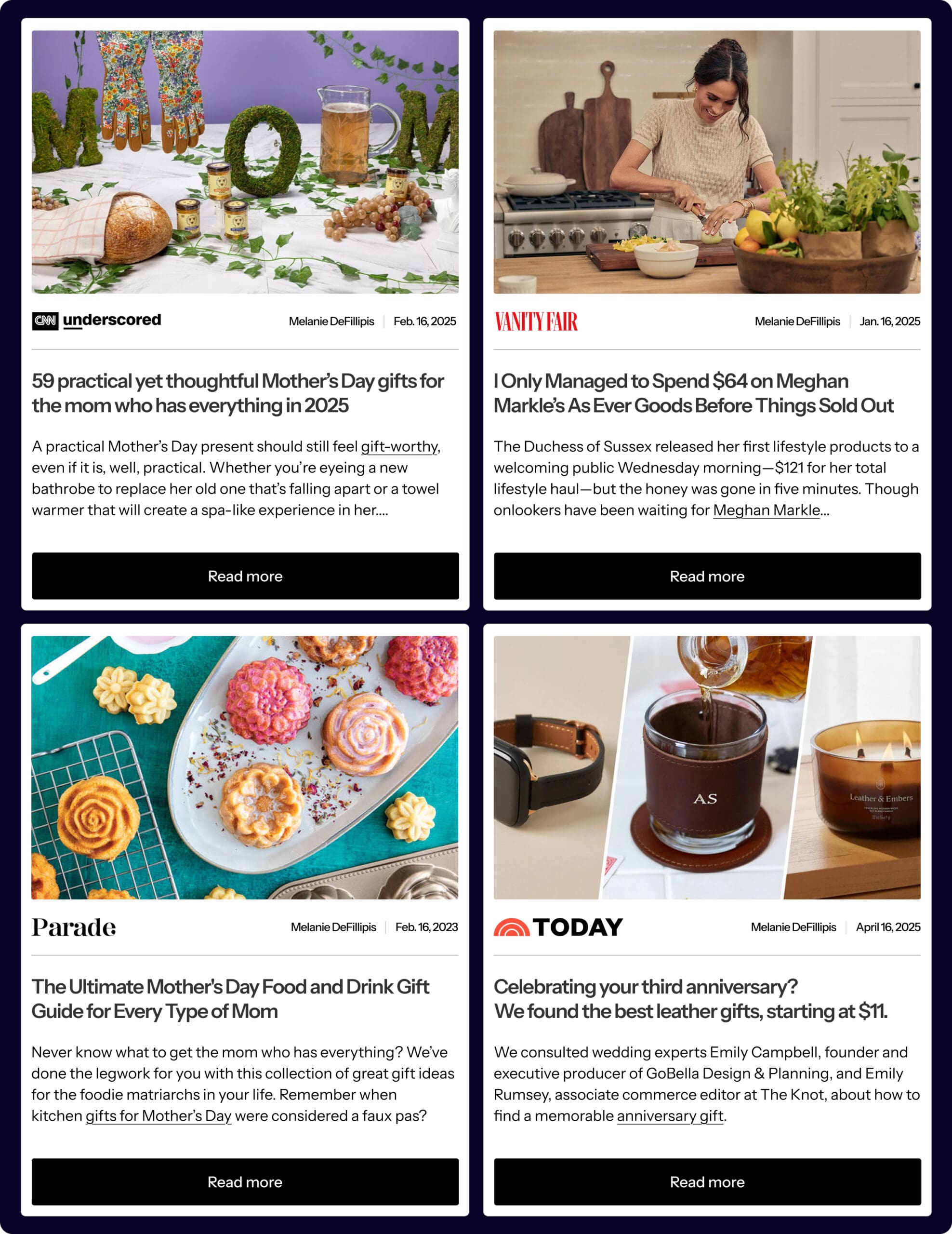Tap Read more under the CNN Underscored article
This screenshot has height=1234, width=952.
[245, 576]
